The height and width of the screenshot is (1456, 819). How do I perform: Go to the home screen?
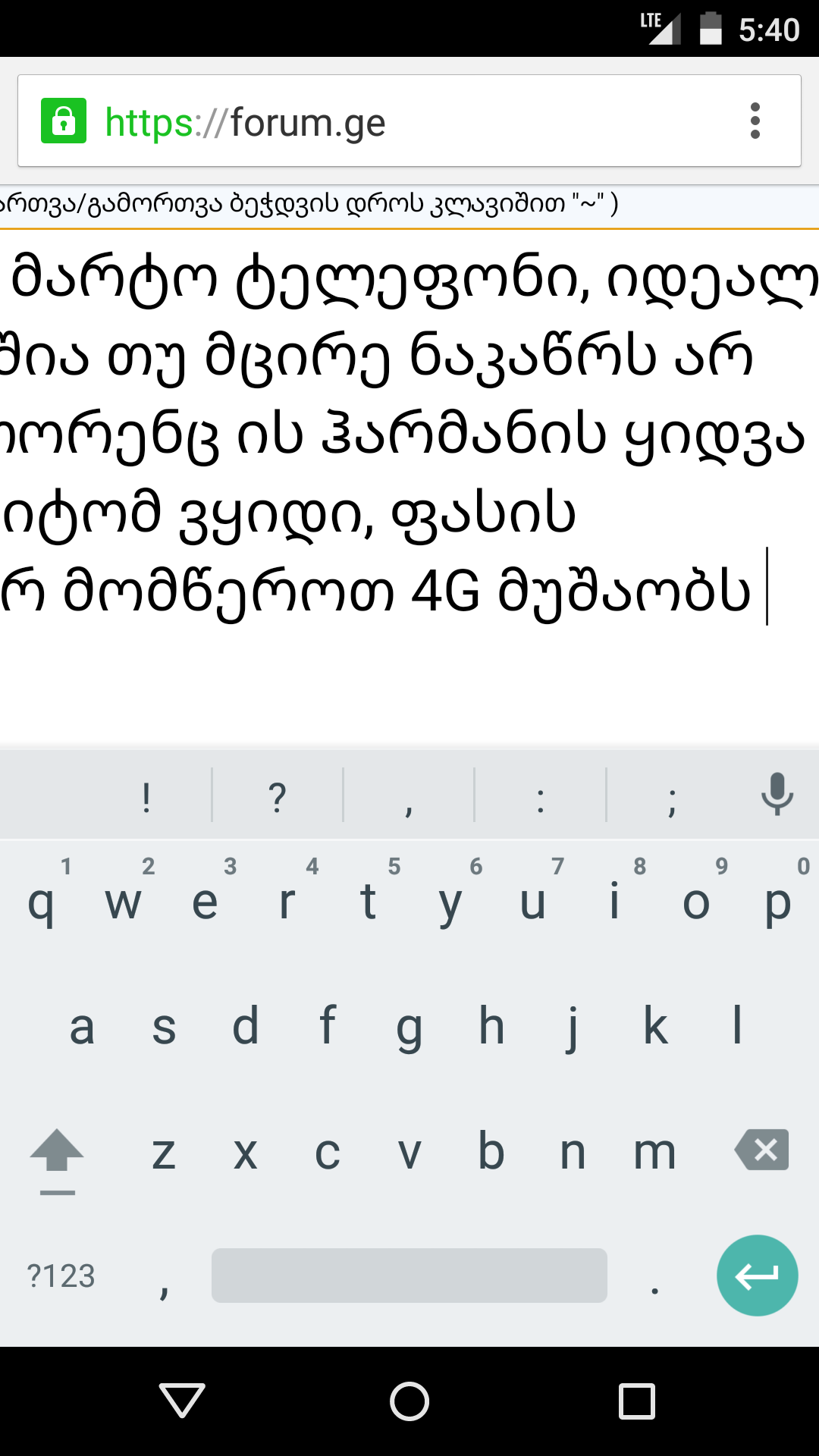(x=409, y=1400)
